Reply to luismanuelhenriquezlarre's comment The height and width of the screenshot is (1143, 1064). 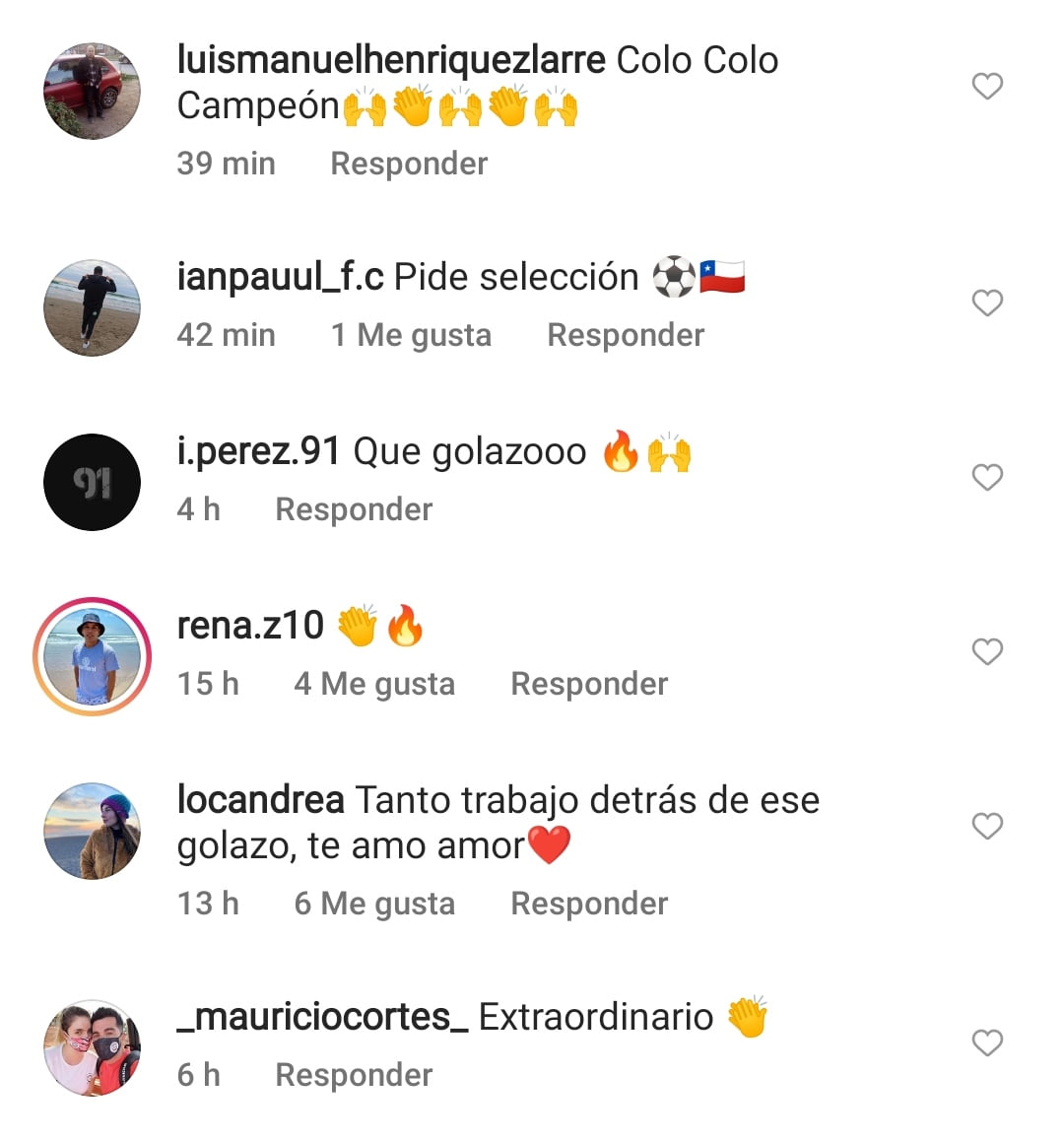point(409,164)
